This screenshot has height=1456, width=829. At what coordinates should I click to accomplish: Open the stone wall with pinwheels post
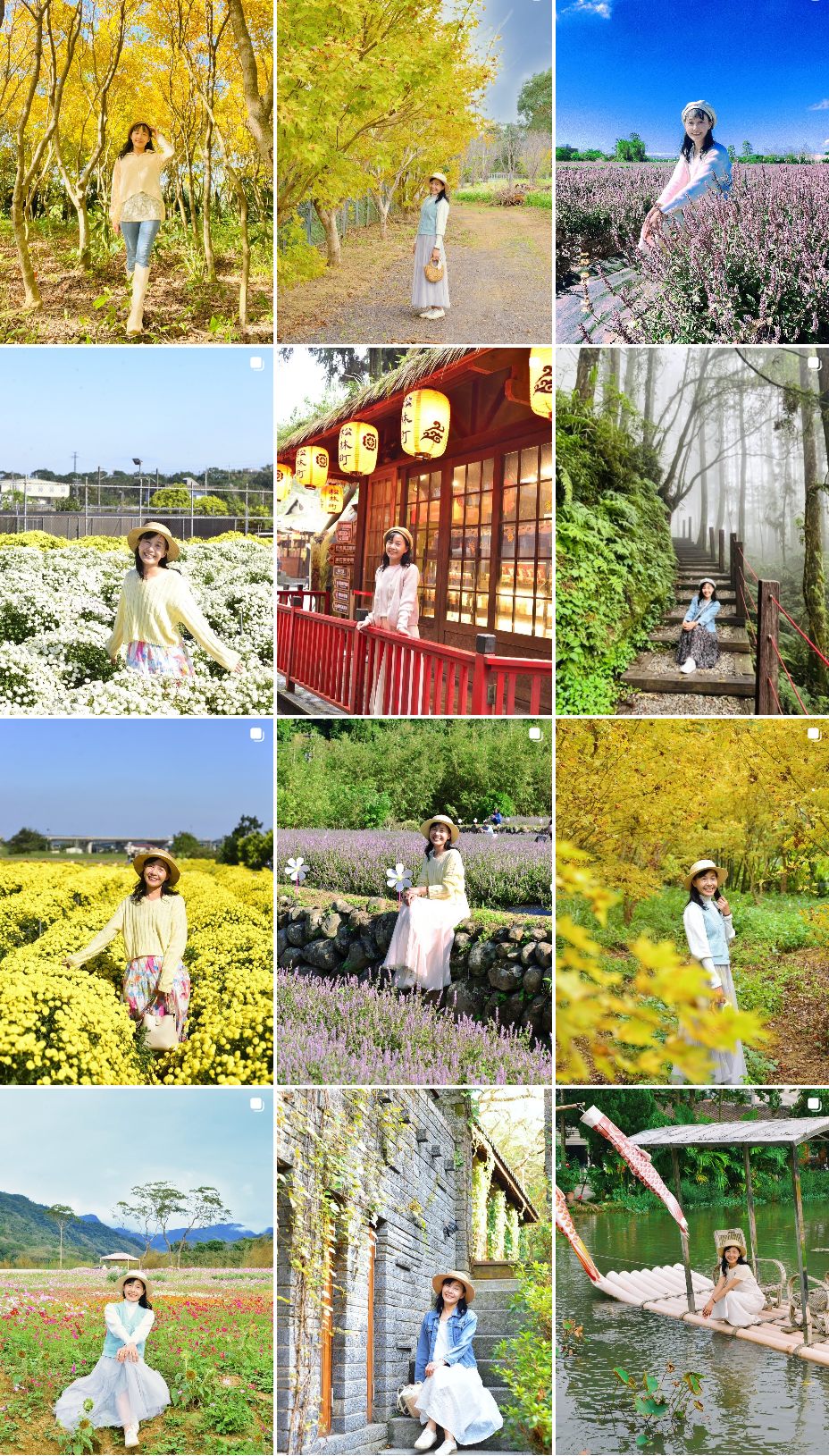click(414, 902)
